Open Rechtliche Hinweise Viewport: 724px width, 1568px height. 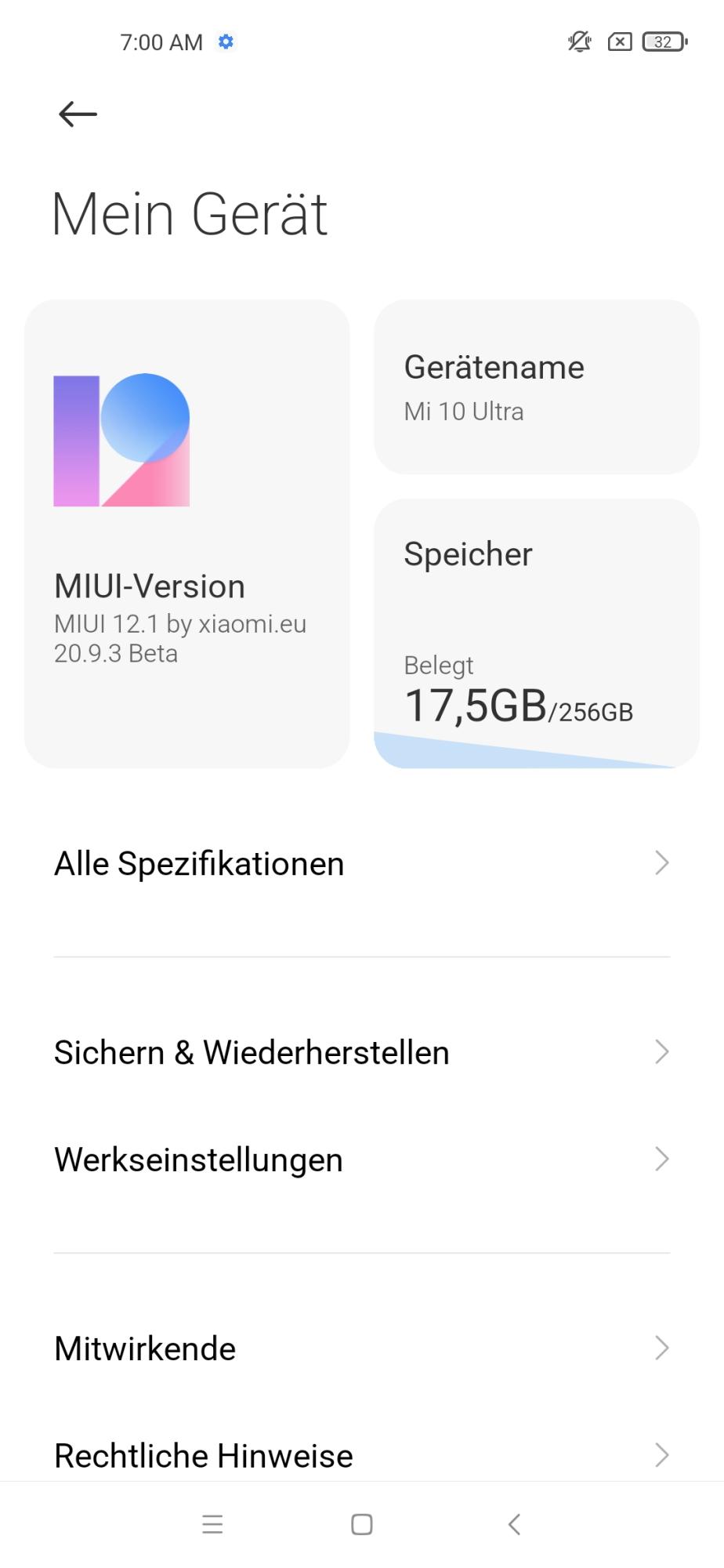click(362, 1455)
